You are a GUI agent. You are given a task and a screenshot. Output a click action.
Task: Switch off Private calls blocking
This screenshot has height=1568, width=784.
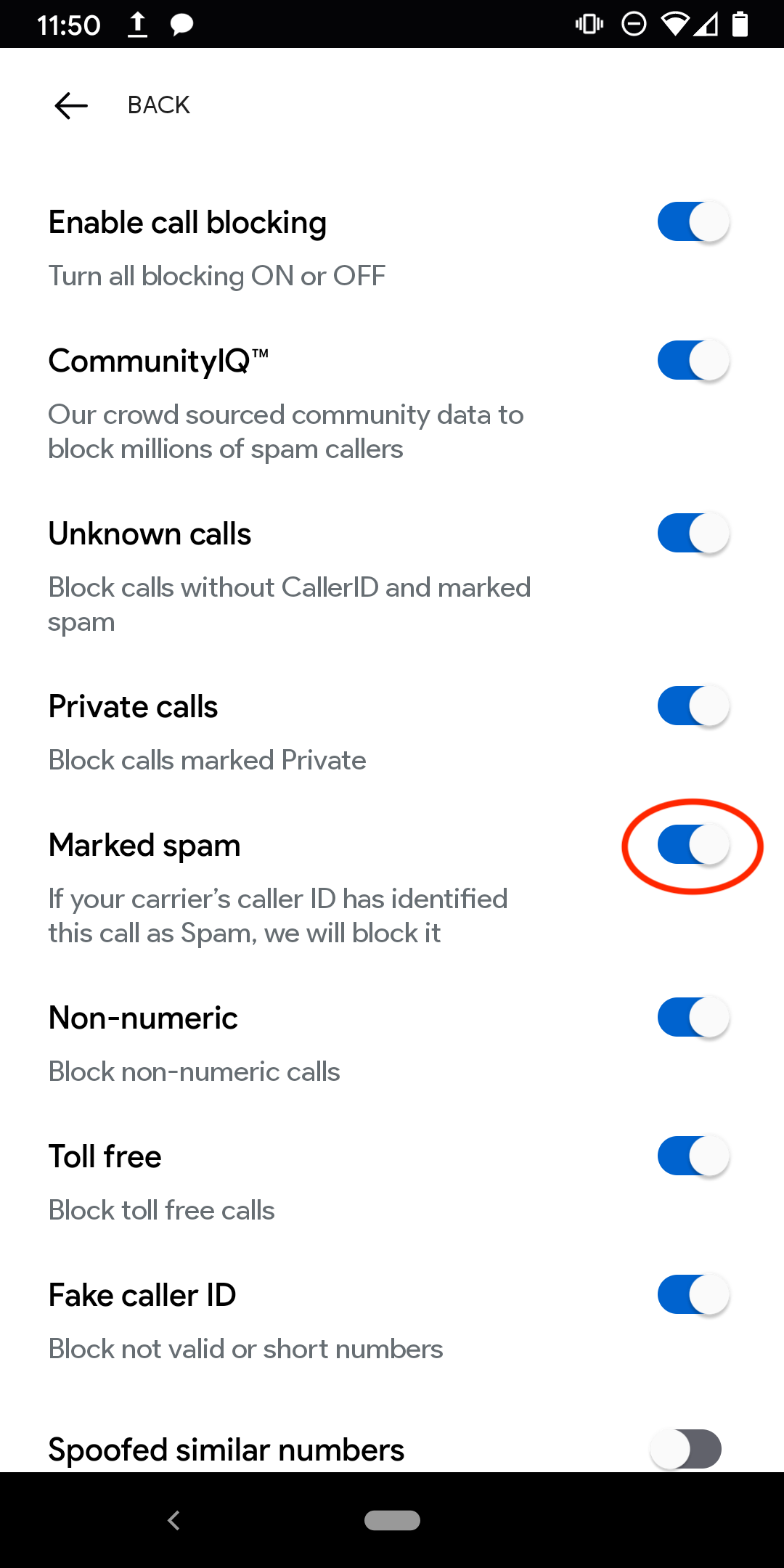point(693,706)
